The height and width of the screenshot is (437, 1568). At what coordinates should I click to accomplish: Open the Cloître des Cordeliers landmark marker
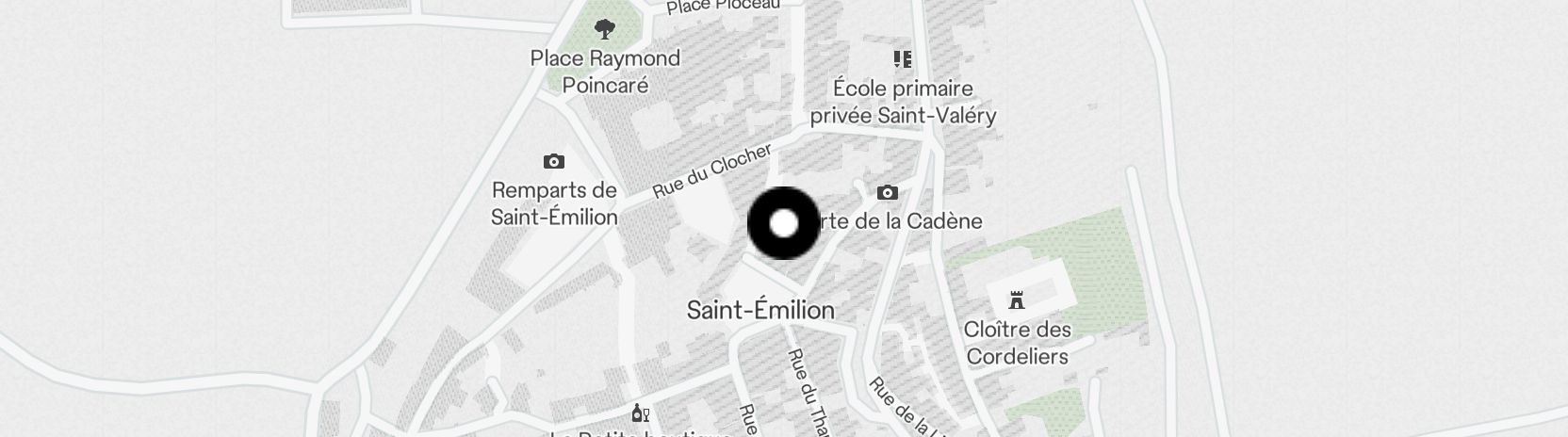point(1016,301)
